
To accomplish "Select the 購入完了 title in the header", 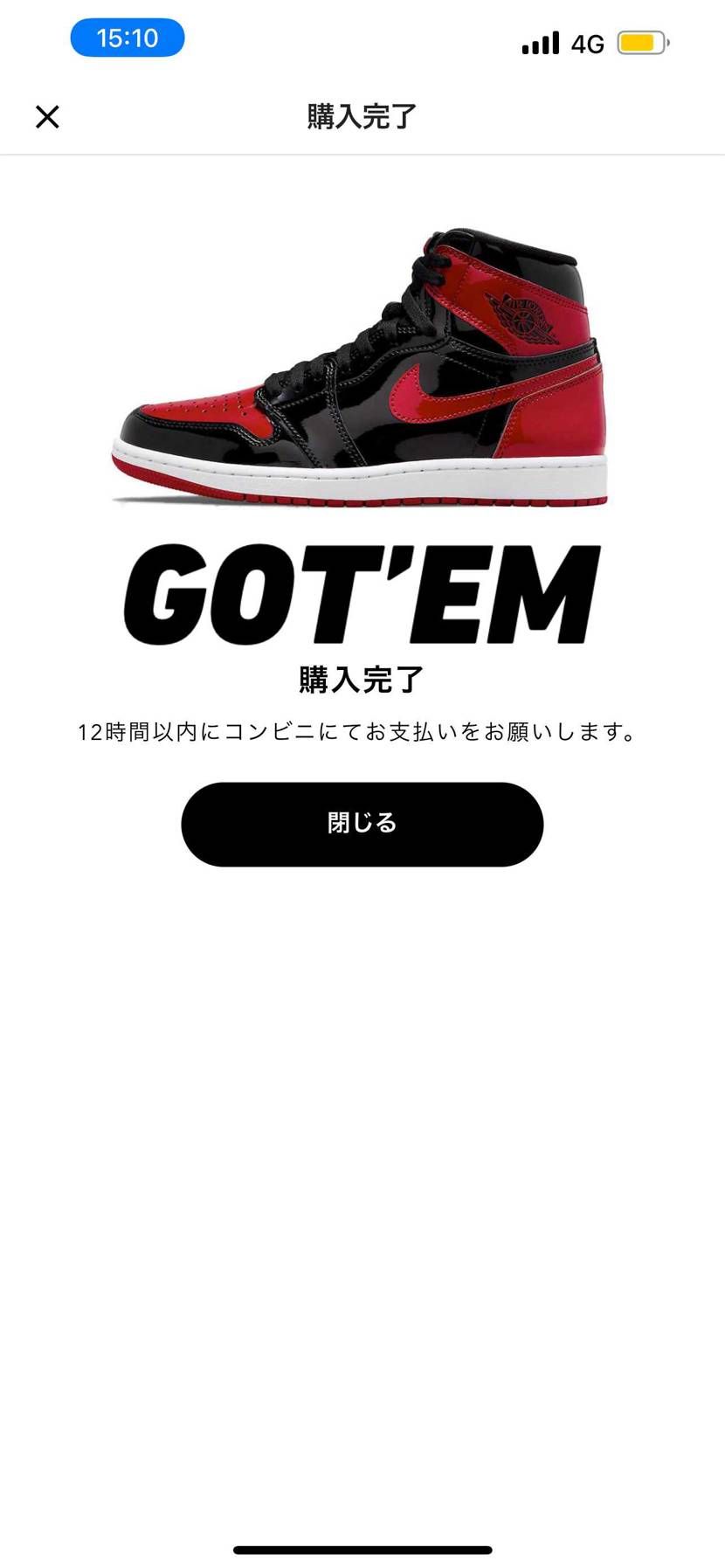I will coord(361,116).
